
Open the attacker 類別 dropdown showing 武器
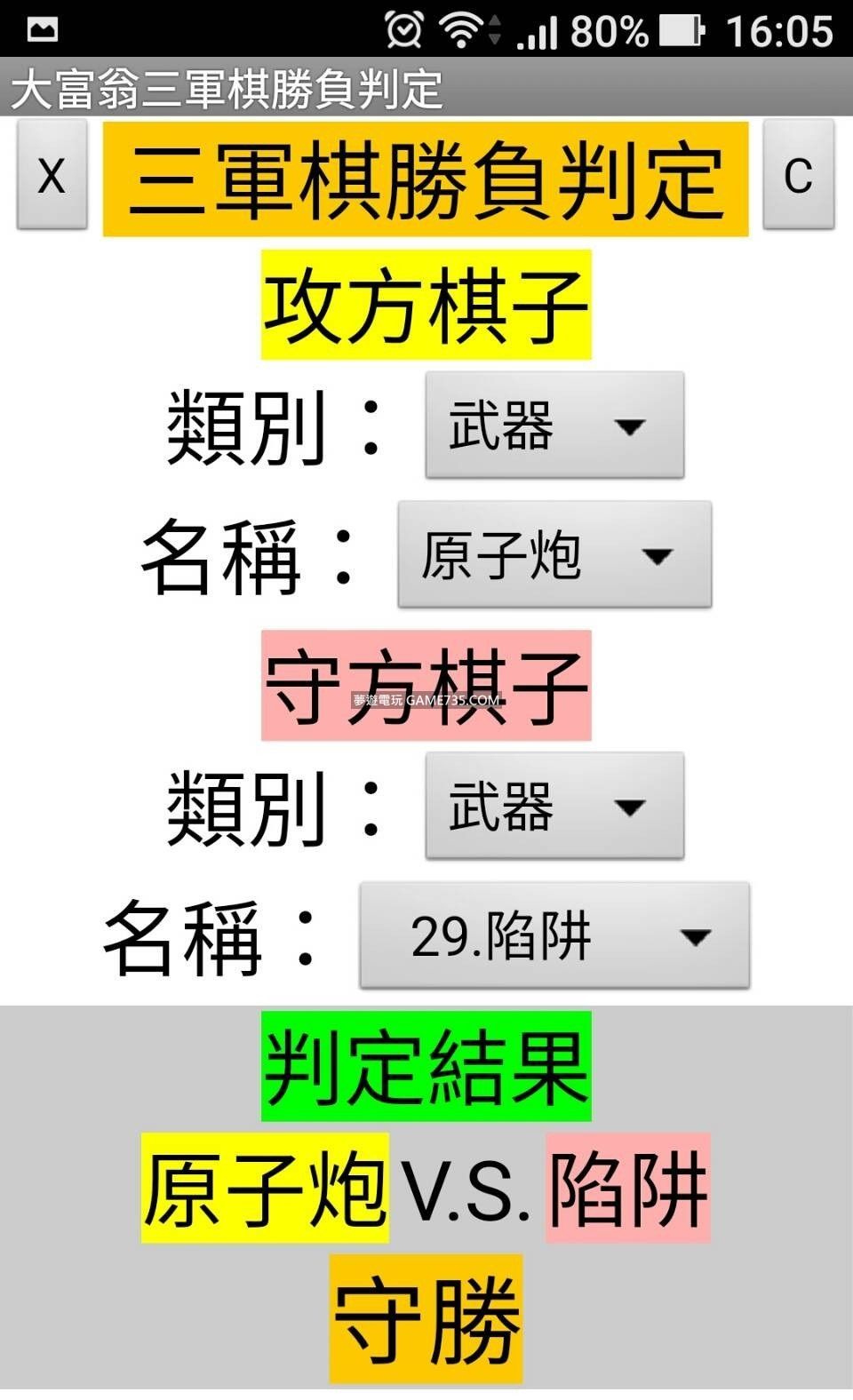[554, 426]
